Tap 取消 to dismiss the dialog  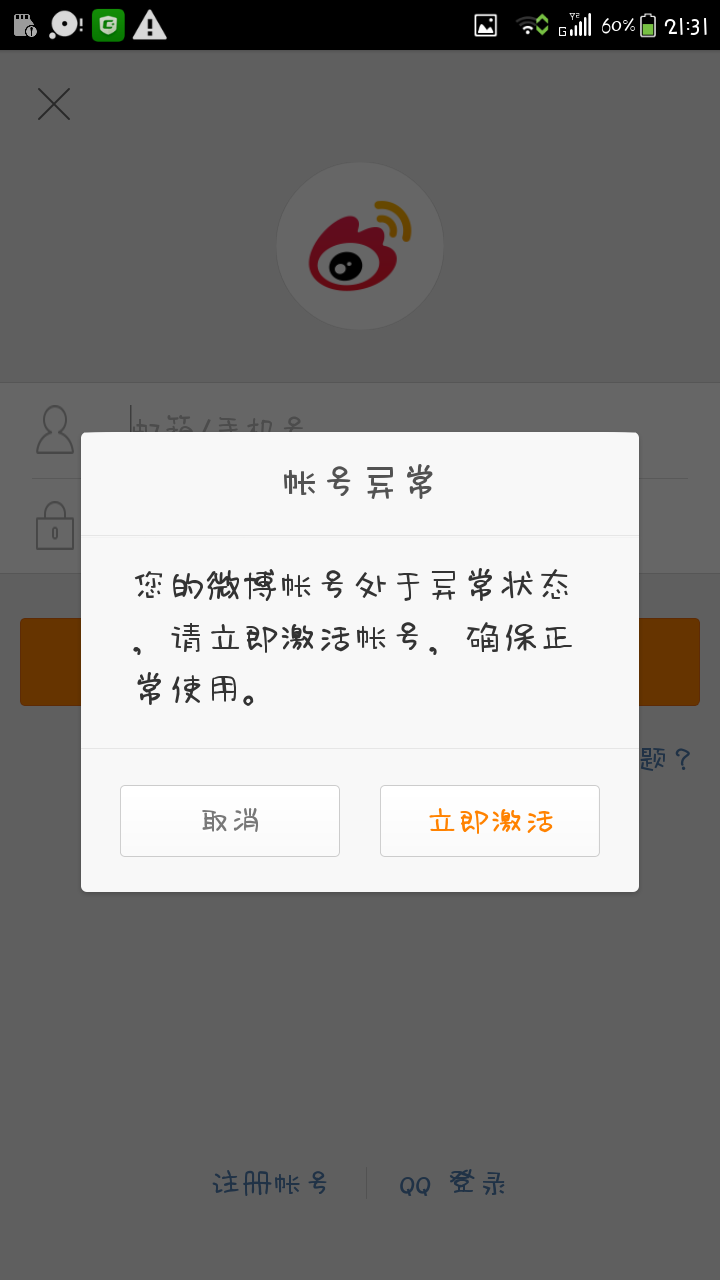click(x=229, y=820)
